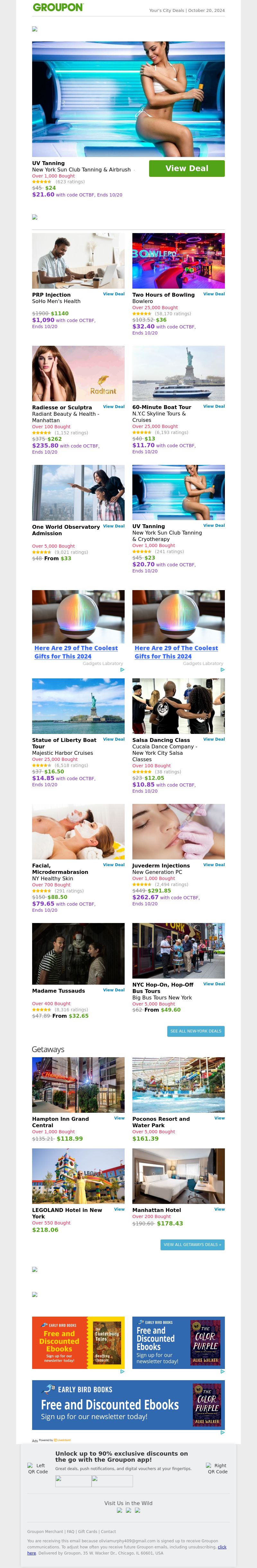View the Juvederm Injections deal

coord(214,865)
